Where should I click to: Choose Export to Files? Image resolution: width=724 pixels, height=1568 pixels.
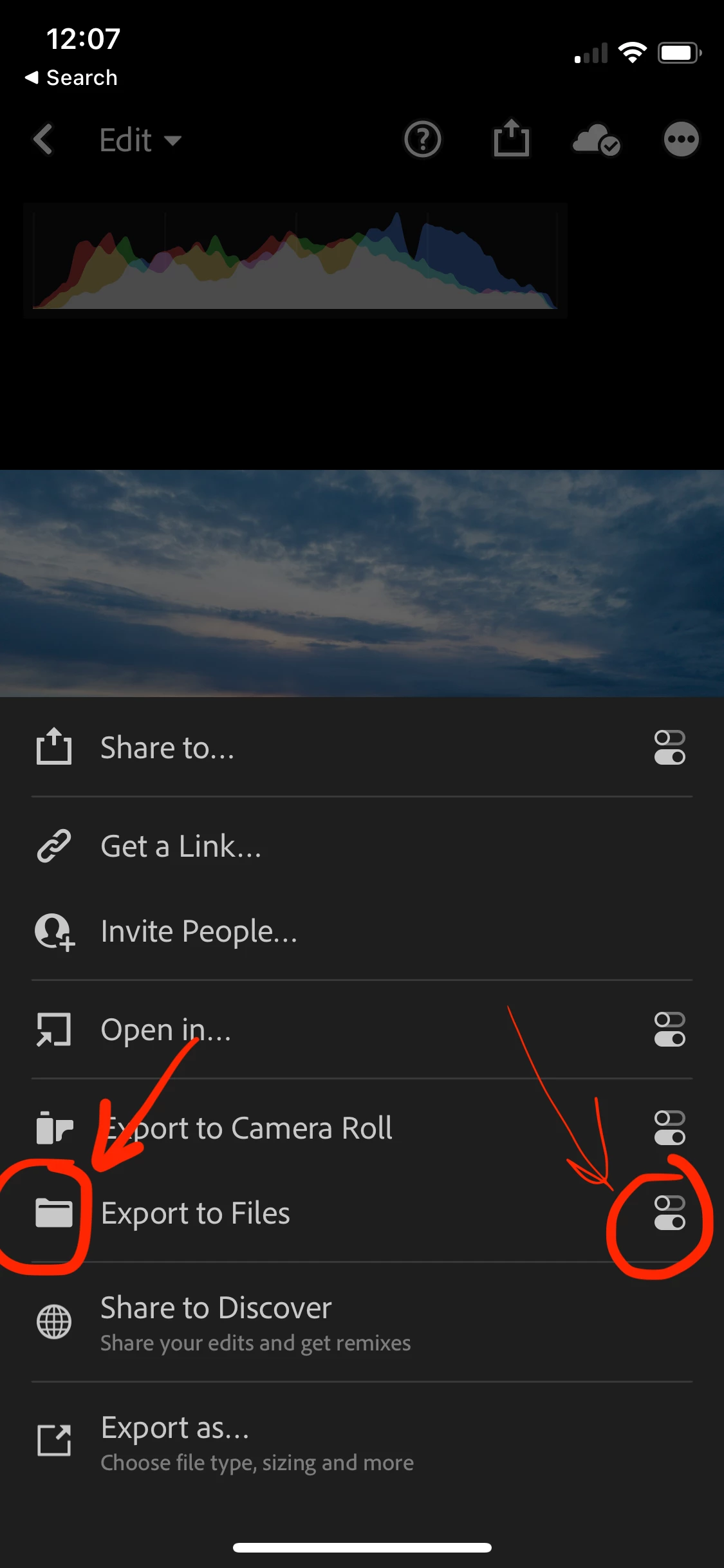click(x=195, y=1213)
